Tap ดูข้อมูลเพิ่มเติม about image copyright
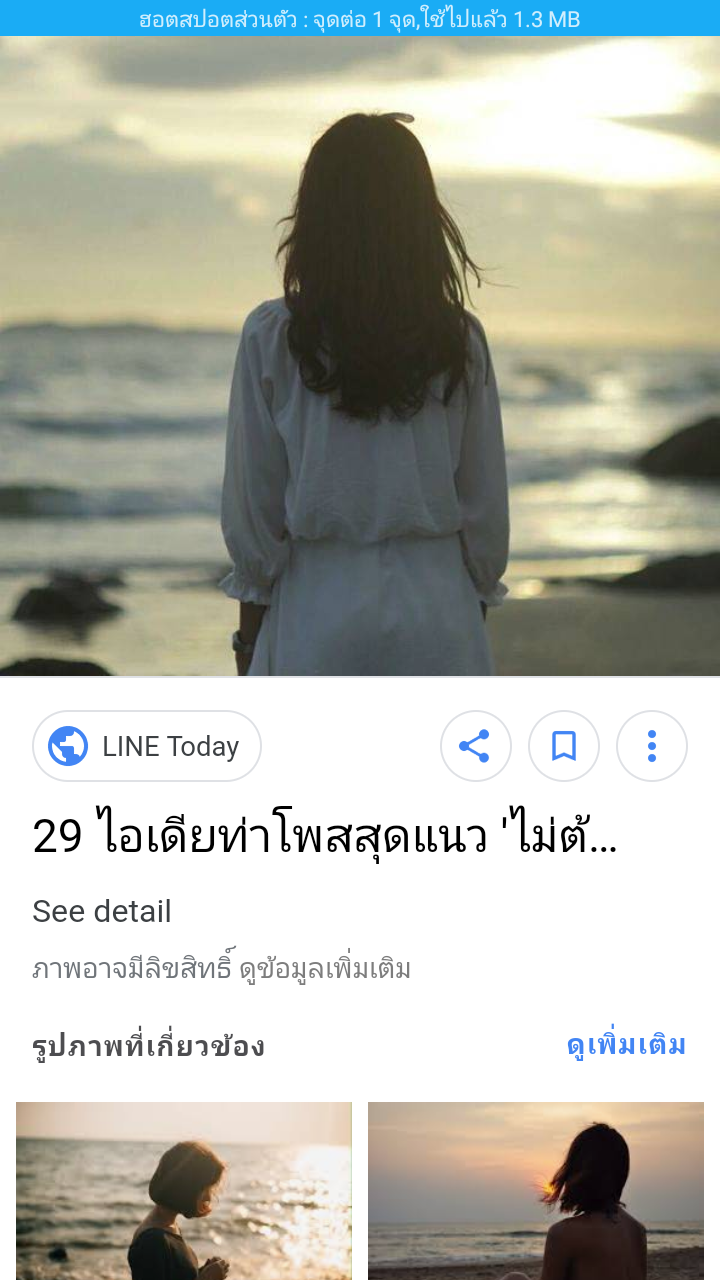The width and height of the screenshot is (720, 1280). [x=325, y=969]
